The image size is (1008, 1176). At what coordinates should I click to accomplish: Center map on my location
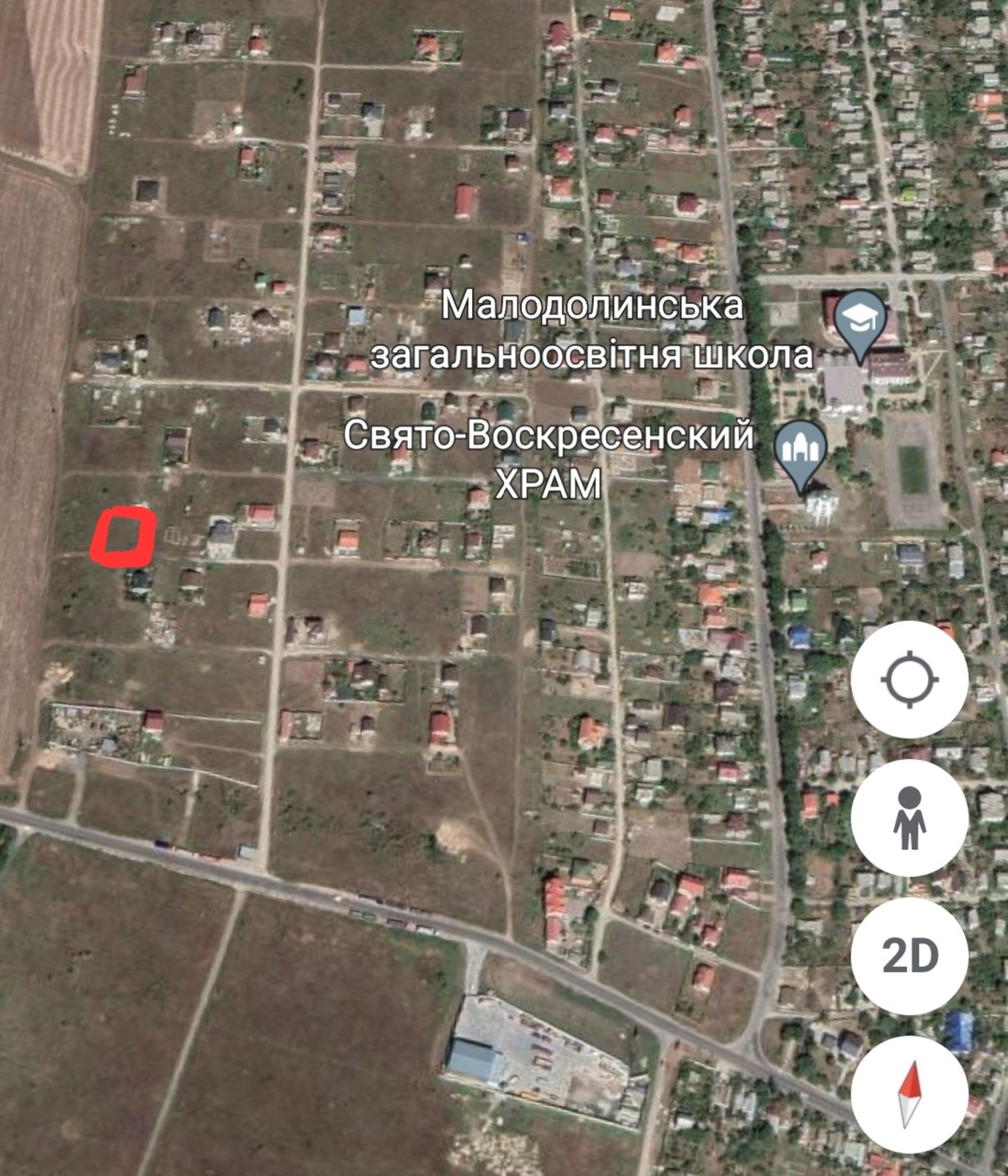click(909, 679)
